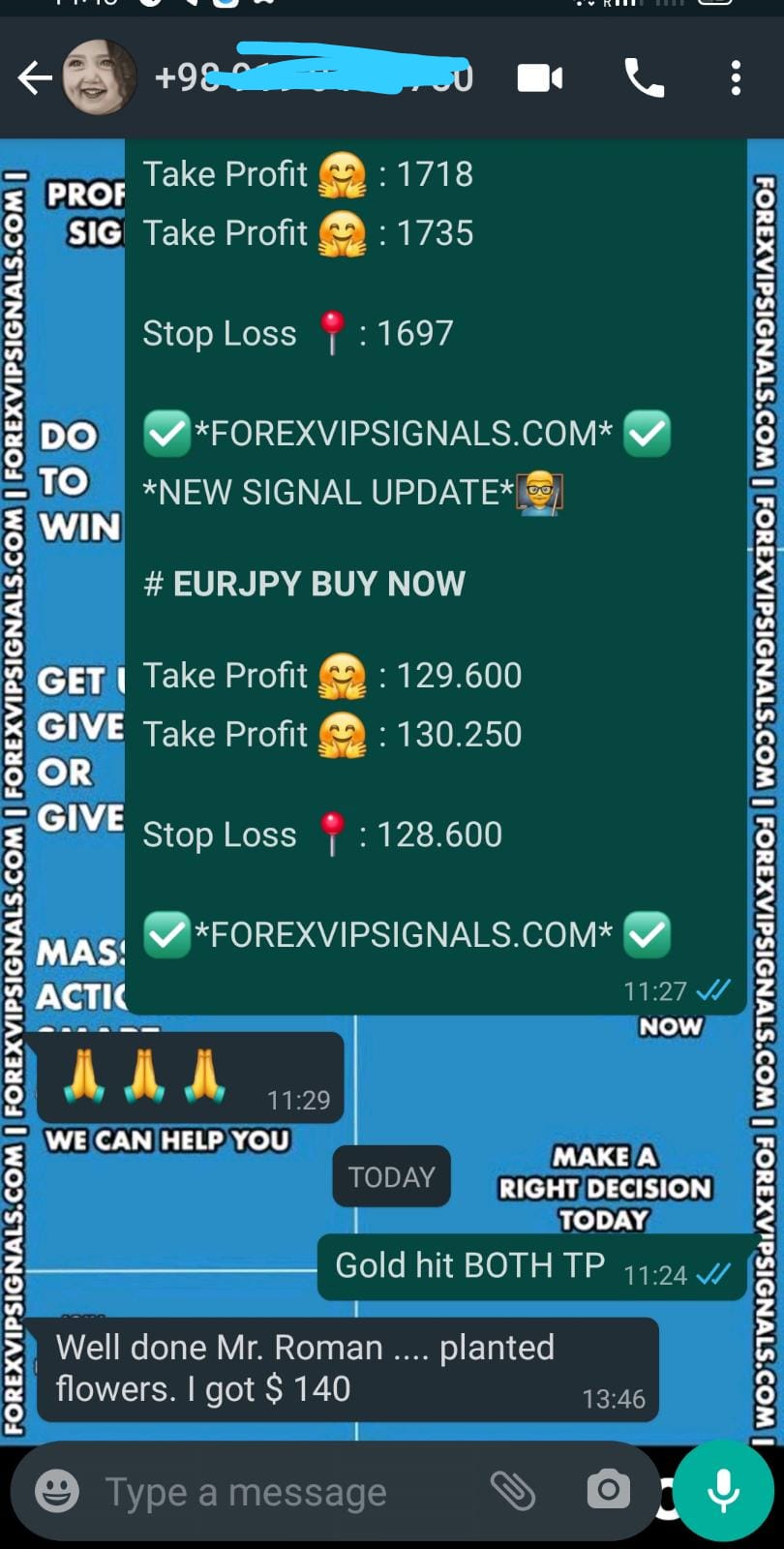Open the camera from the message bar
784x1549 pixels.
tap(608, 1490)
